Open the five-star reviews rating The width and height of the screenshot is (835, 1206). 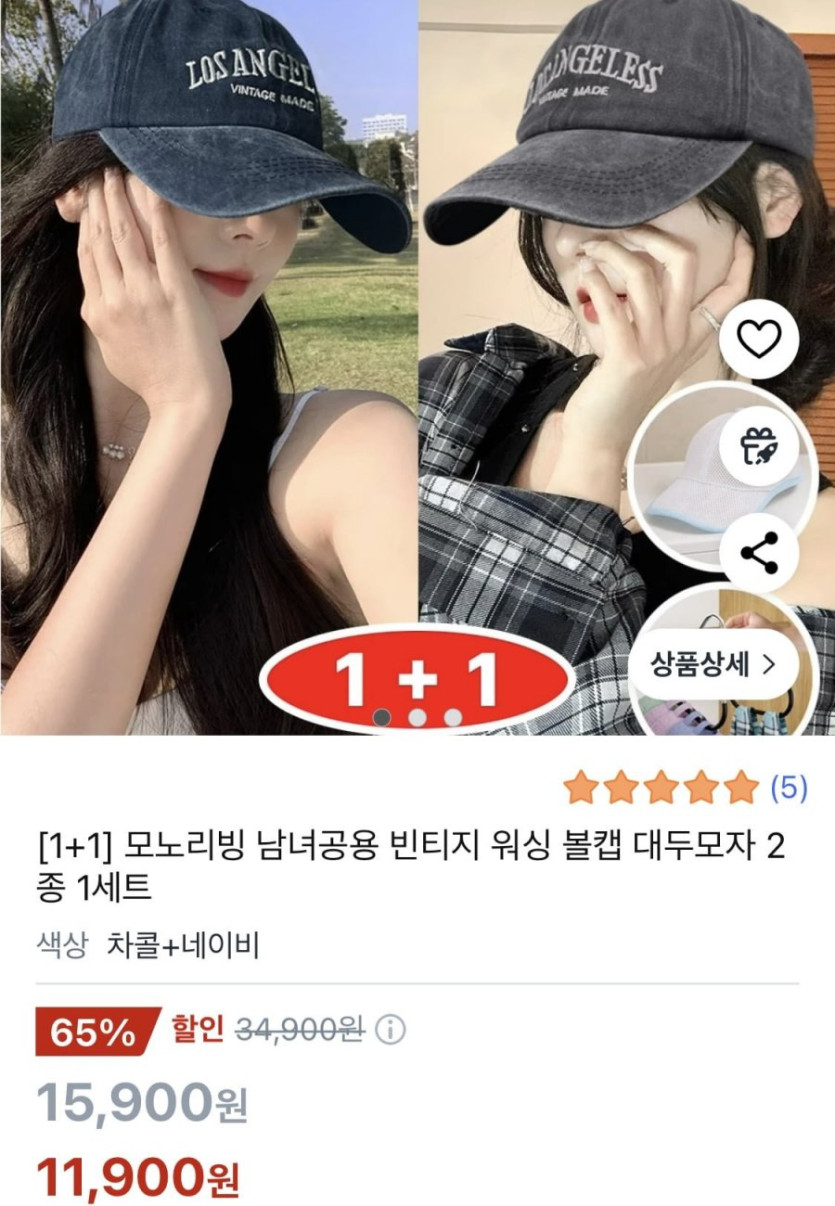coord(661,787)
